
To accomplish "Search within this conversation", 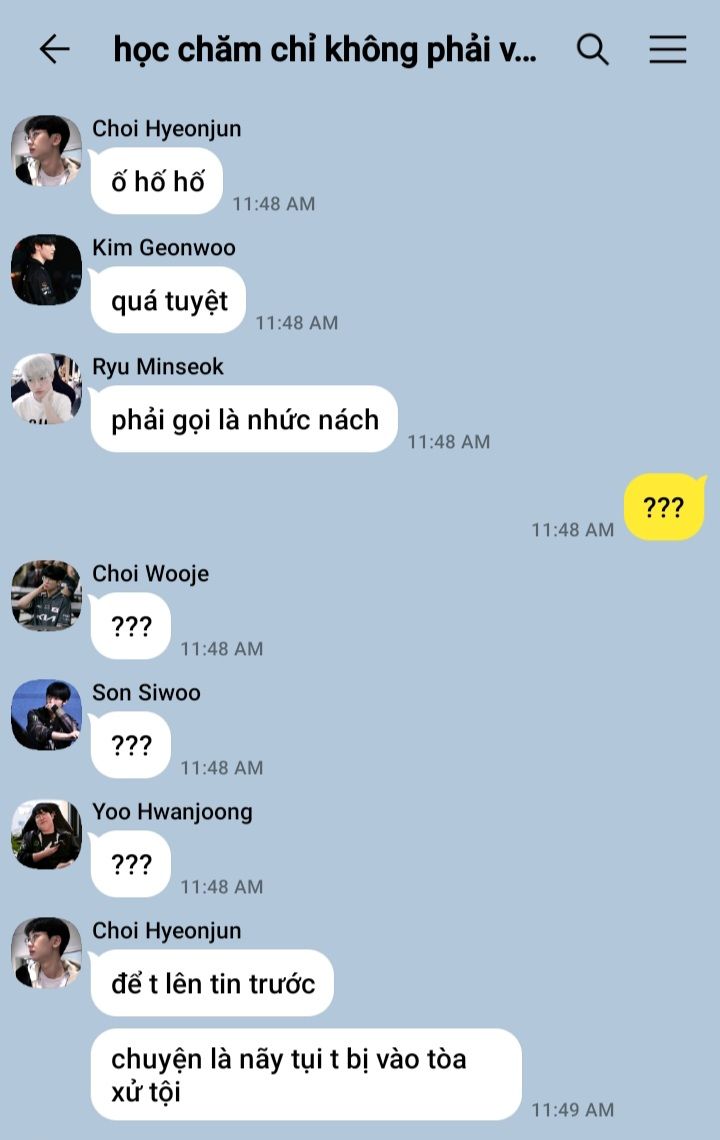I will coord(592,49).
